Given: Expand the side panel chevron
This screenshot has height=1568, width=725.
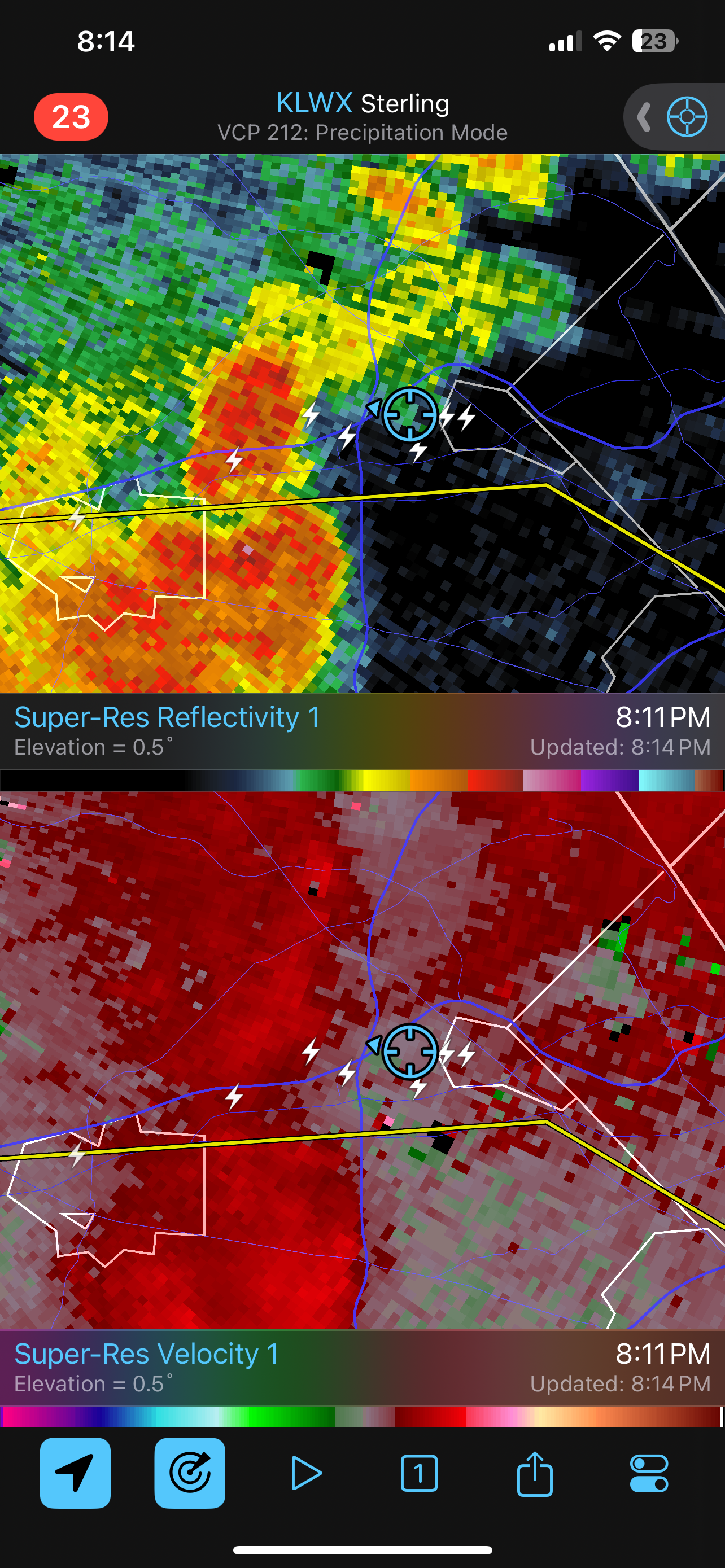Looking at the screenshot, I should 644,116.
